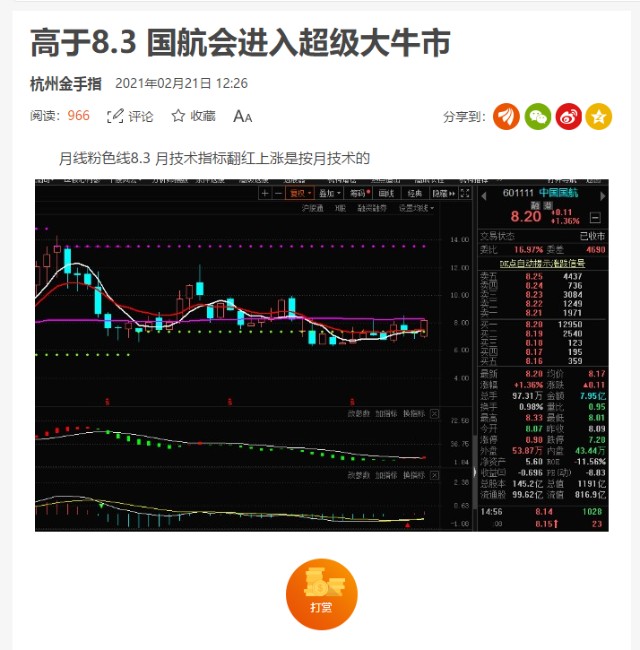The height and width of the screenshot is (650, 640).
Task: Share the article to Weibo
Action: click(569, 116)
